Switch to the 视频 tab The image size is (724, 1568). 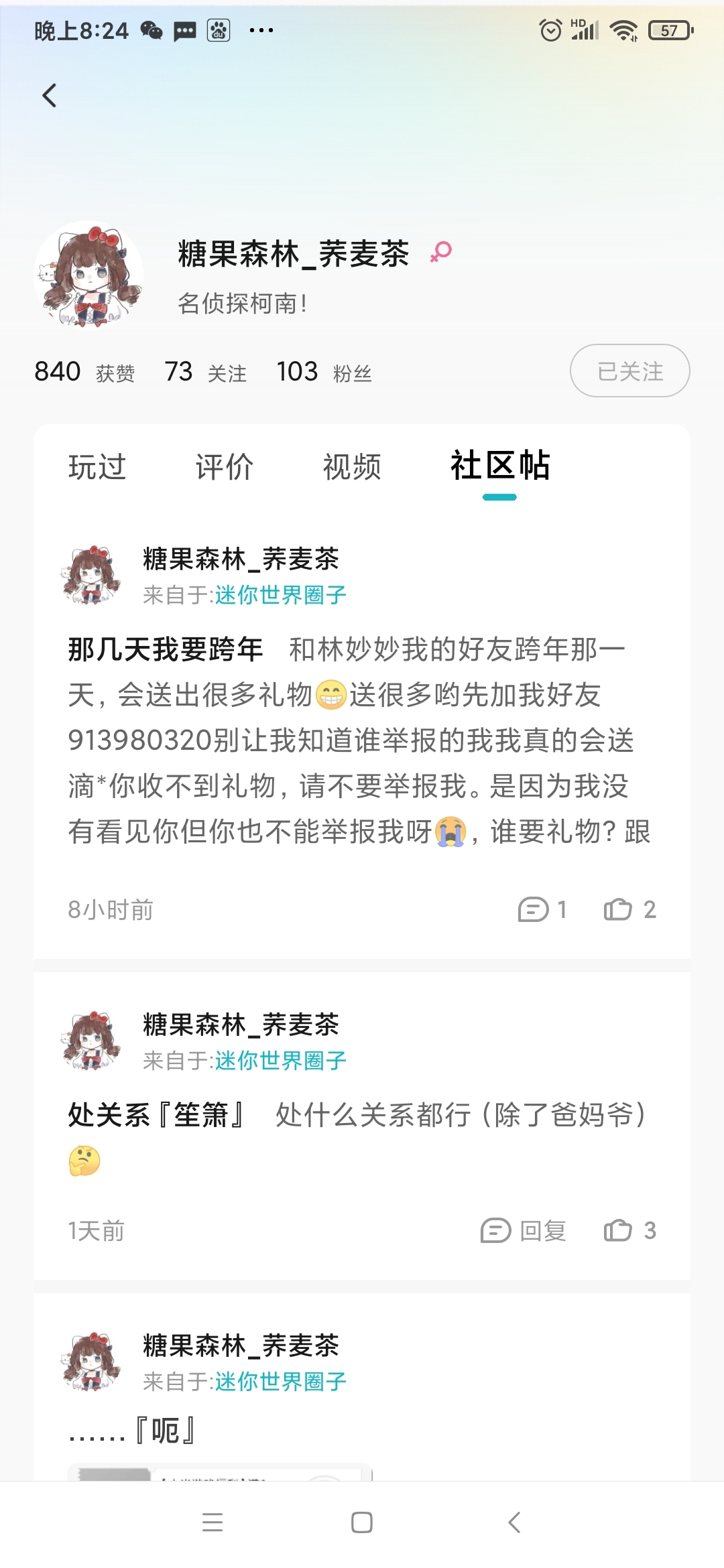[x=352, y=467]
